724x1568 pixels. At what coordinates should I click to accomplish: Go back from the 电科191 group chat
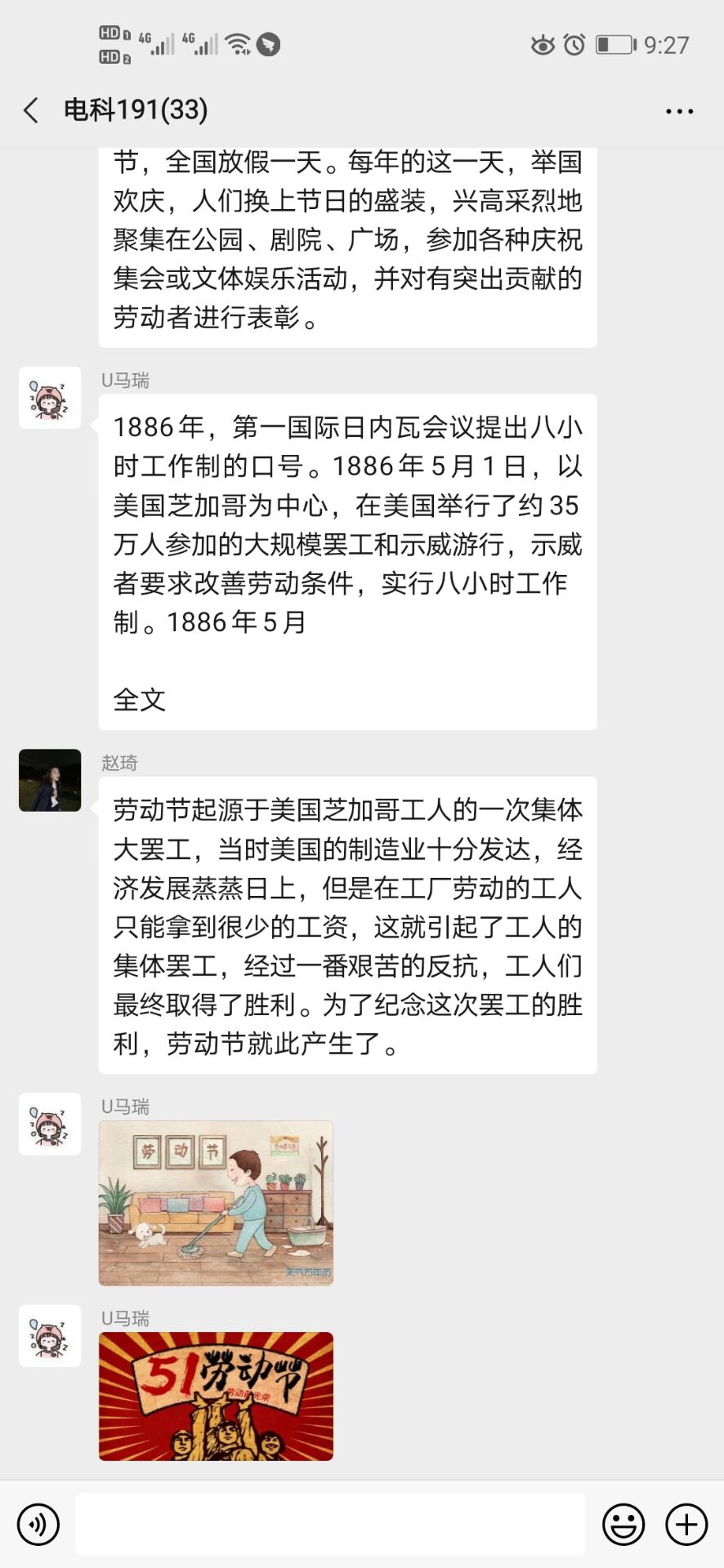31,110
